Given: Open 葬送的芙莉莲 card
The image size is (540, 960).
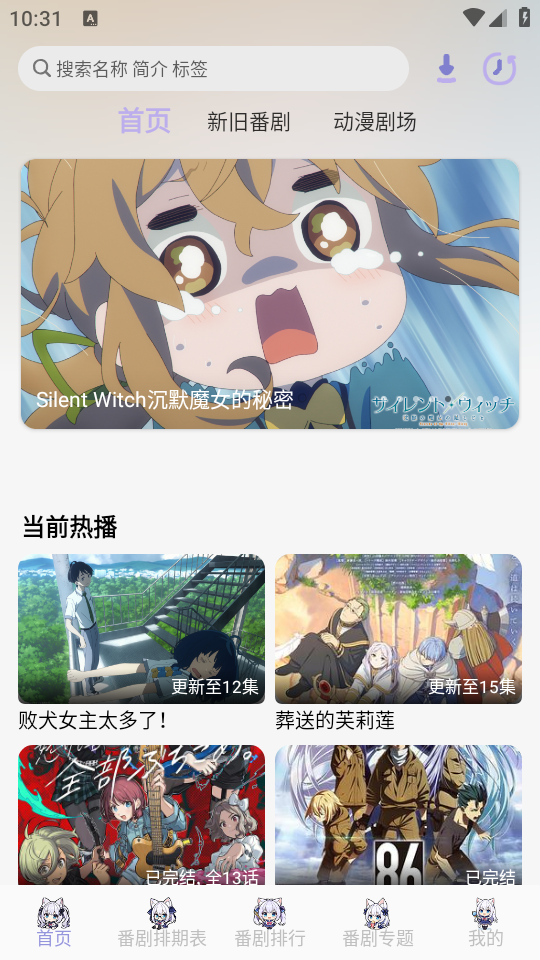Looking at the screenshot, I should click(x=399, y=643).
